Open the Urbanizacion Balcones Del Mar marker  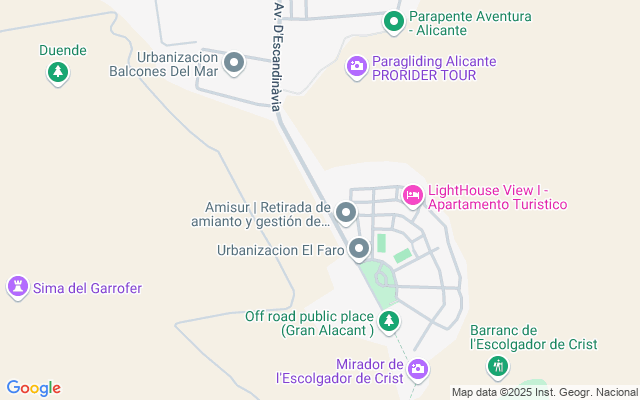click(235, 64)
